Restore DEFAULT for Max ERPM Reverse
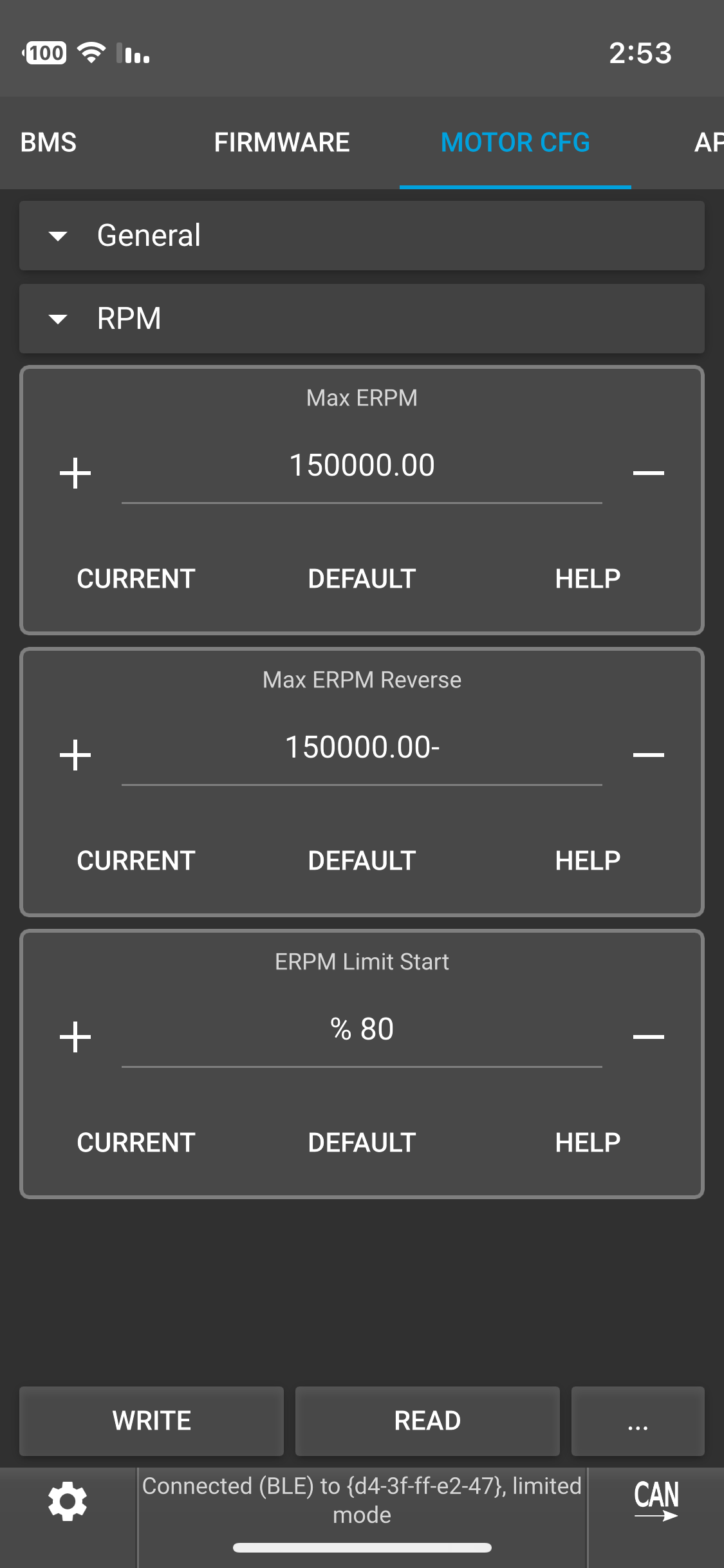724x1568 pixels. tap(362, 861)
